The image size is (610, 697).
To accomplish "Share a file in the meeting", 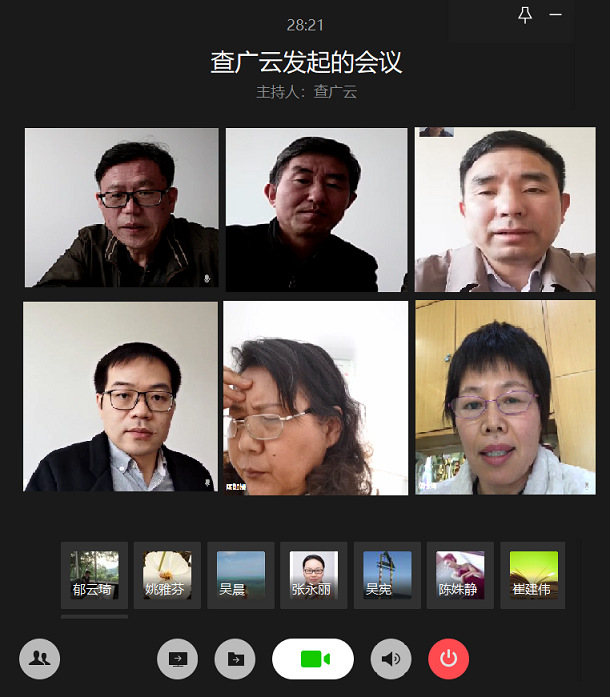I will coord(235,659).
